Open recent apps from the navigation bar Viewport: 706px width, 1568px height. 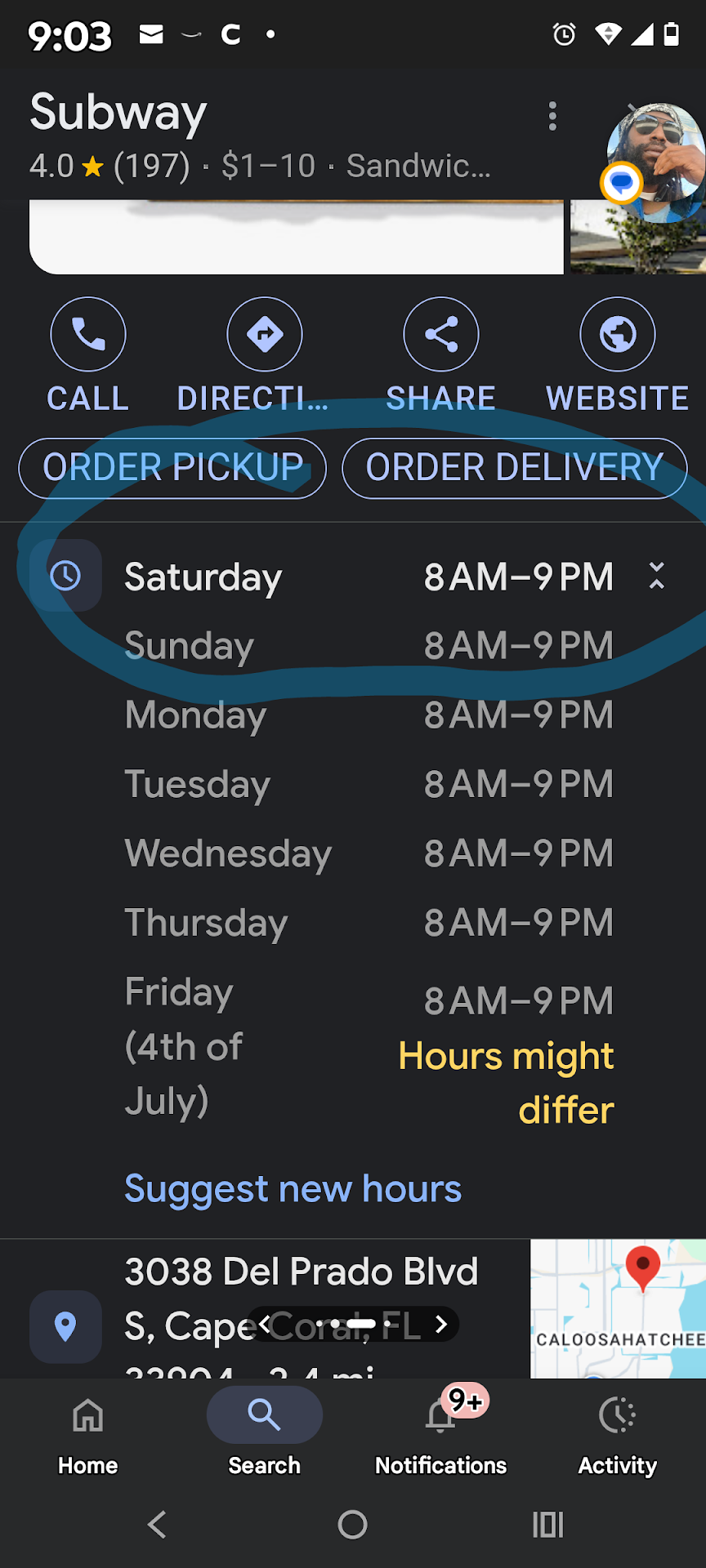tap(547, 1524)
